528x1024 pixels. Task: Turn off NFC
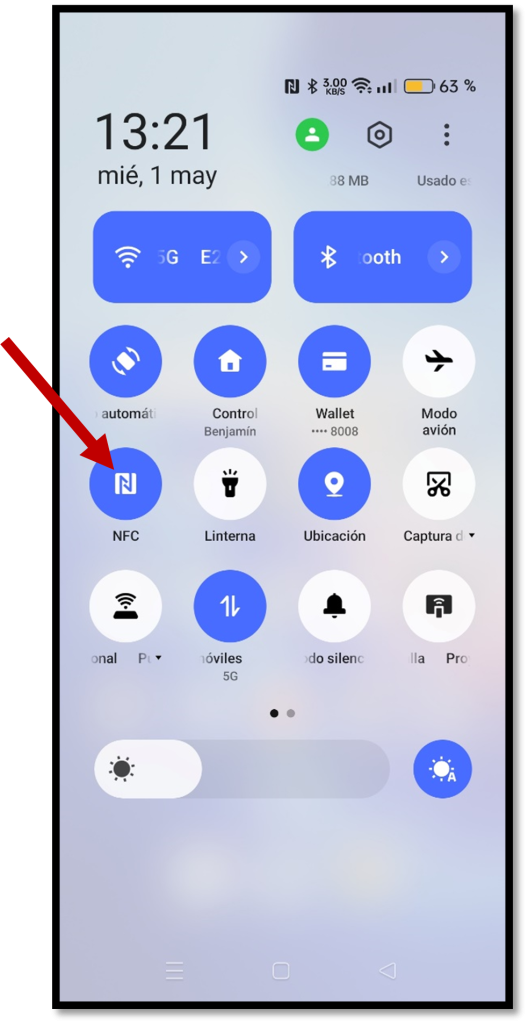point(125,484)
